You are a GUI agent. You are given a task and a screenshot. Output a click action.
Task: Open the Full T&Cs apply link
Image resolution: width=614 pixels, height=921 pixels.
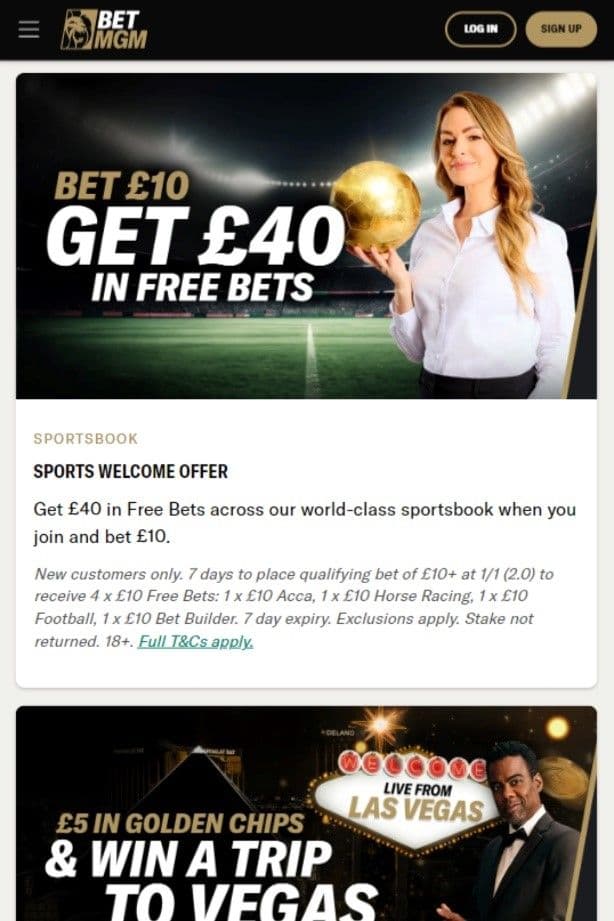195,641
